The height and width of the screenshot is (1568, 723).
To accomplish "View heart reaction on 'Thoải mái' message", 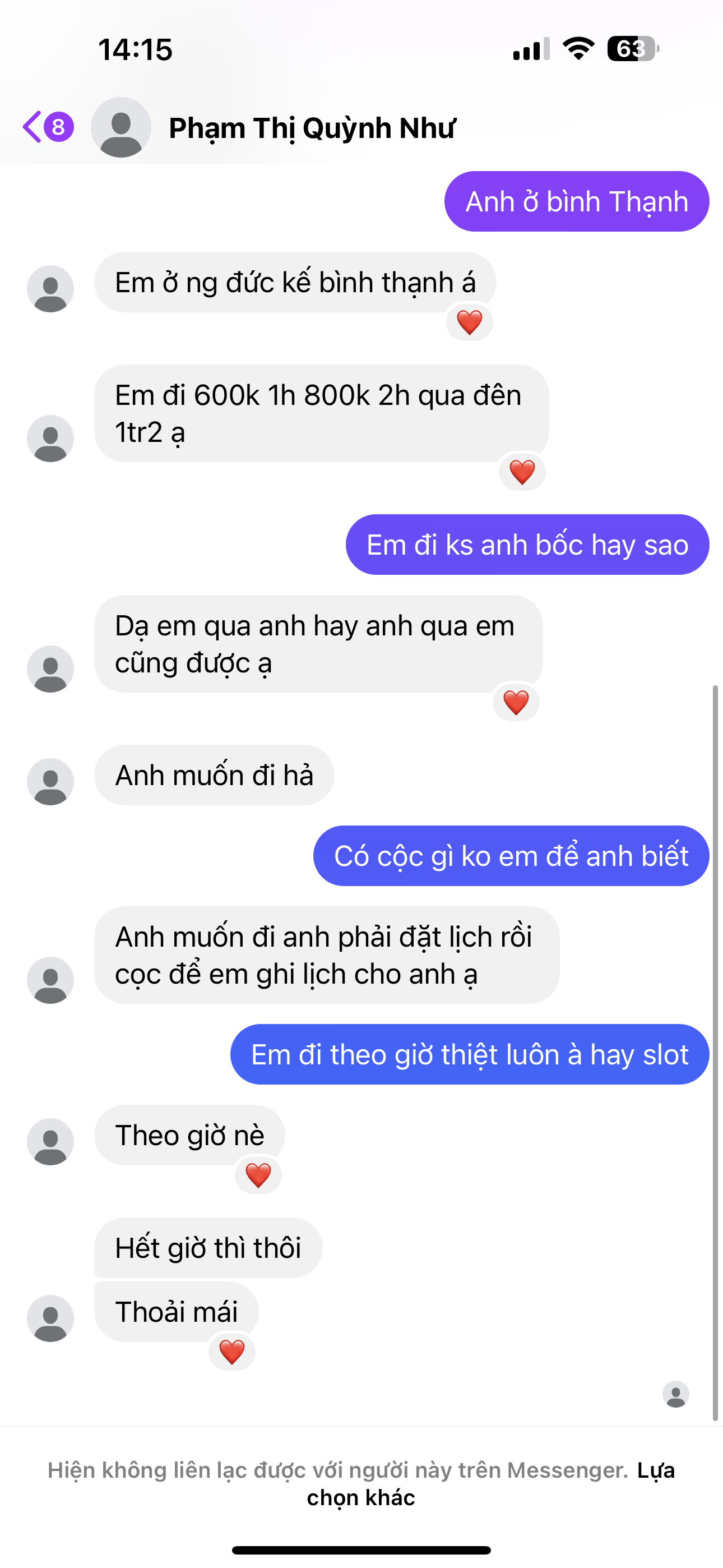I will [232, 1353].
